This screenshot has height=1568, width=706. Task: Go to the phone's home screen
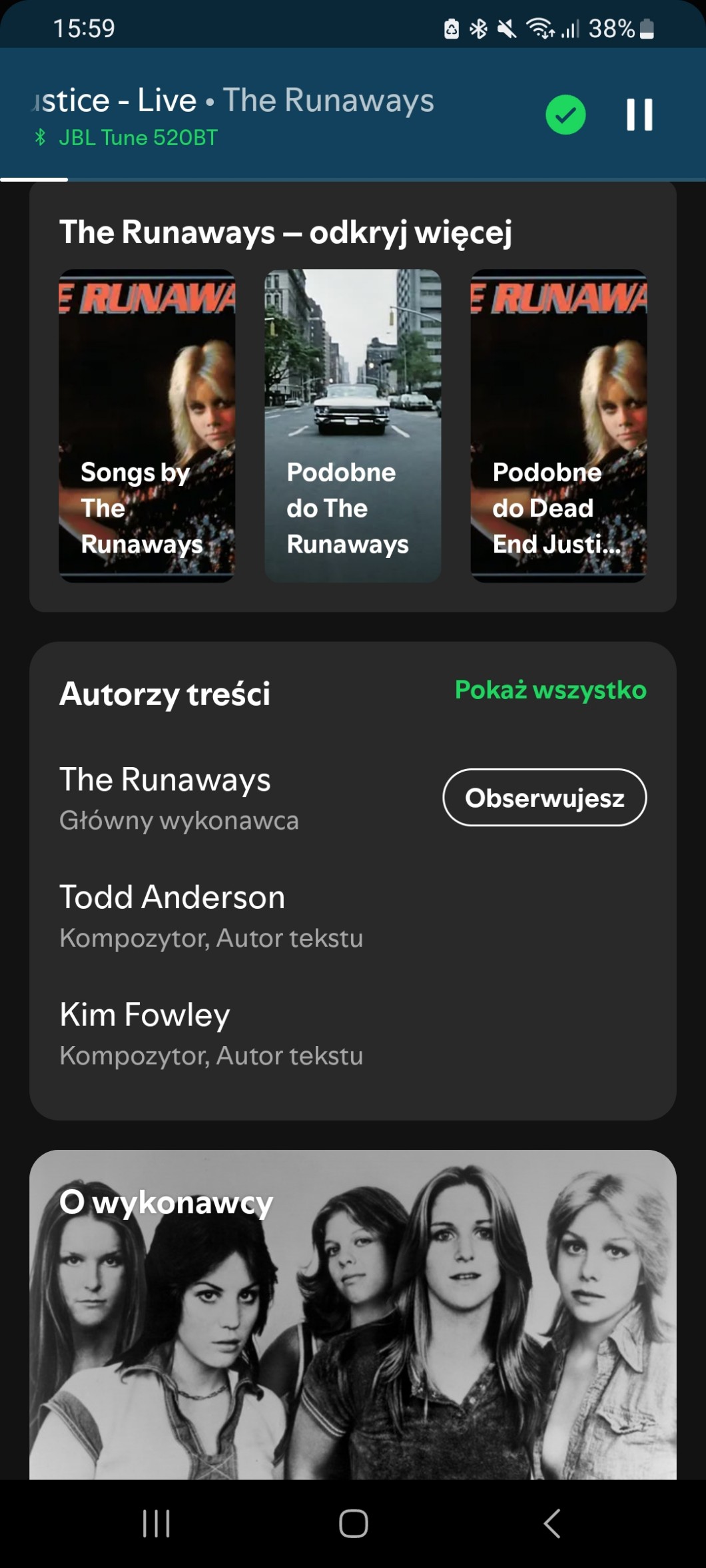(x=353, y=1523)
